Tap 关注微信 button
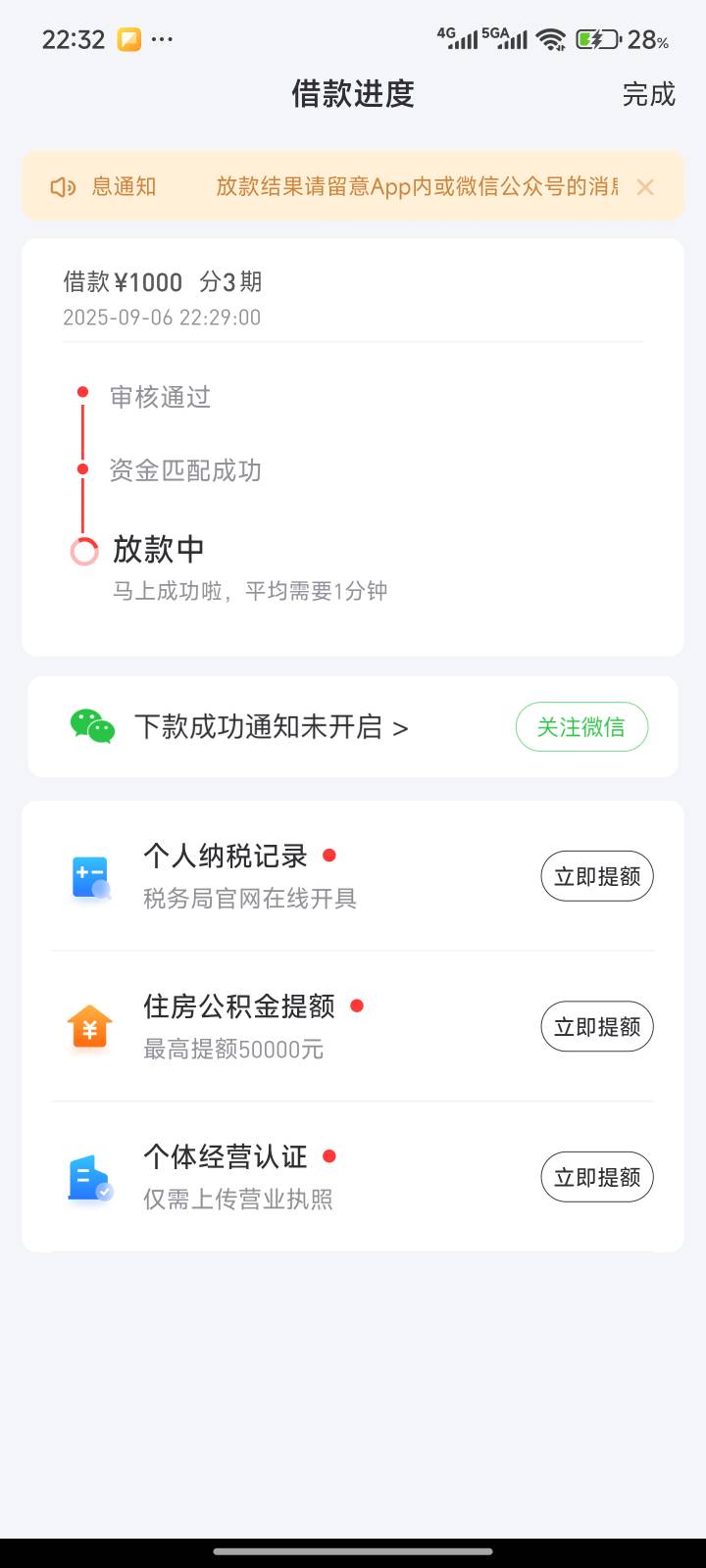 pyautogui.click(x=581, y=727)
